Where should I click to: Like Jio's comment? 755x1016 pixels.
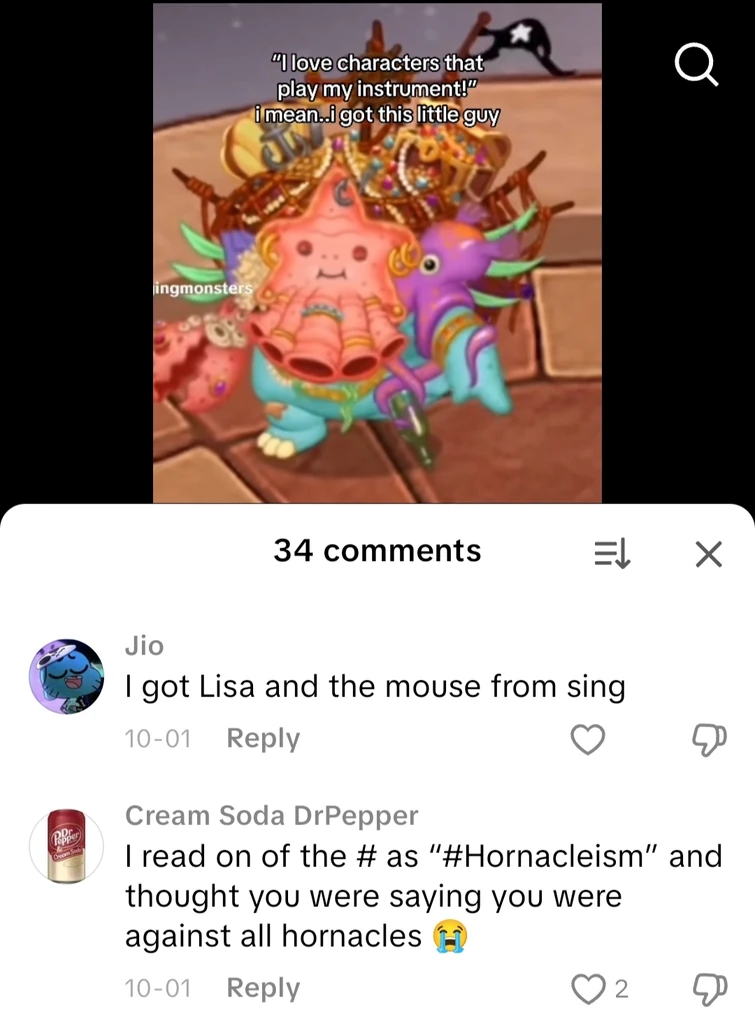(588, 739)
